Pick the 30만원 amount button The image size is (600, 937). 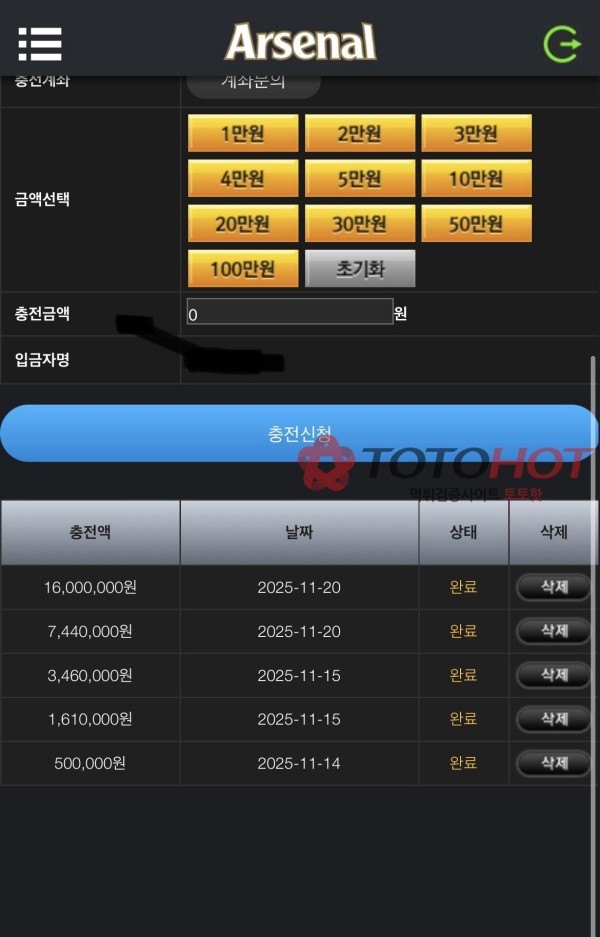(x=359, y=224)
